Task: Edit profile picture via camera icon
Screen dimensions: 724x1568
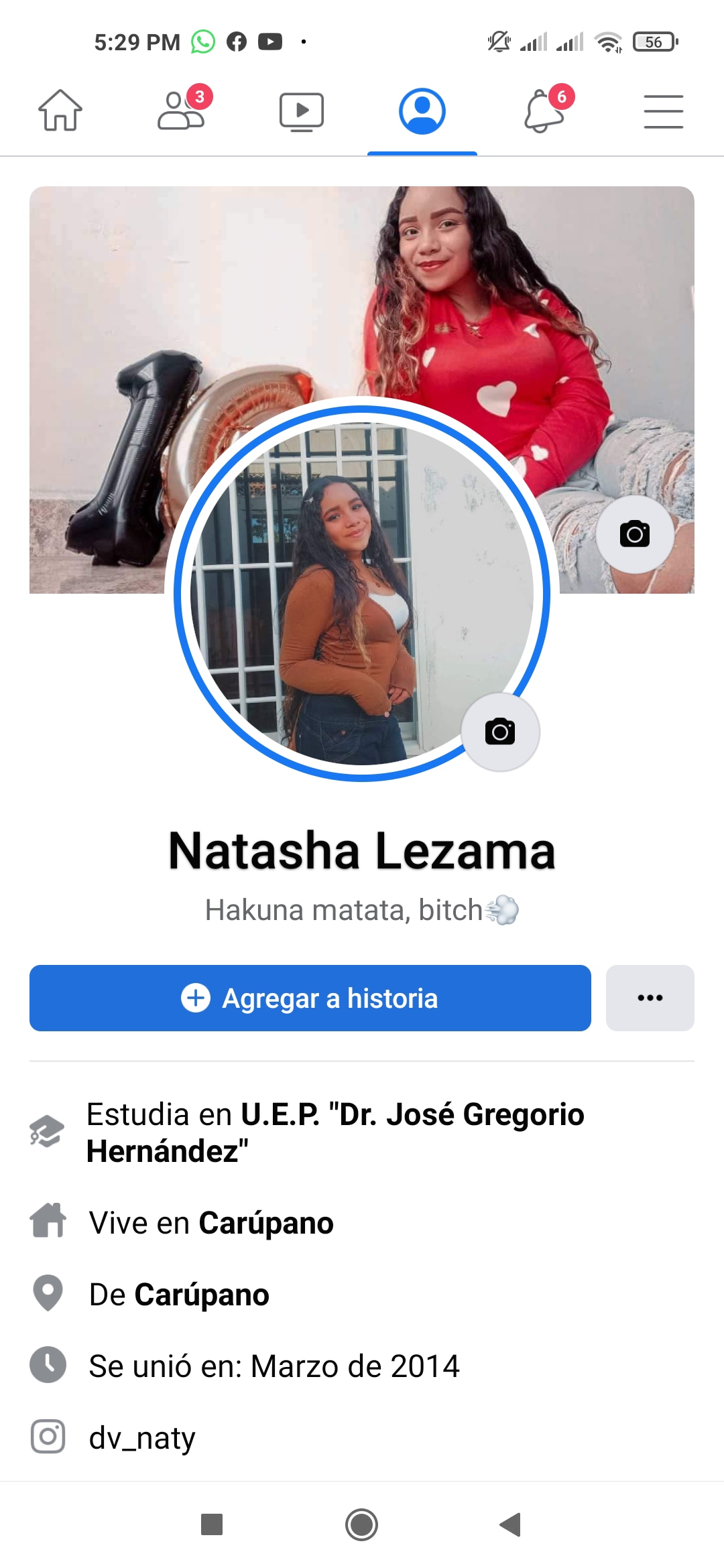Action: click(500, 732)
